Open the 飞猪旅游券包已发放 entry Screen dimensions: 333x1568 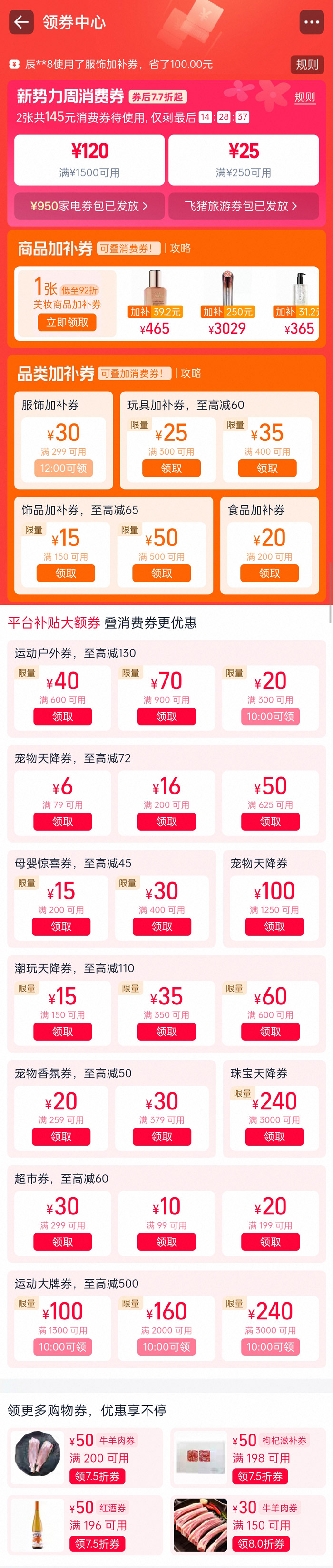point(243,206)
